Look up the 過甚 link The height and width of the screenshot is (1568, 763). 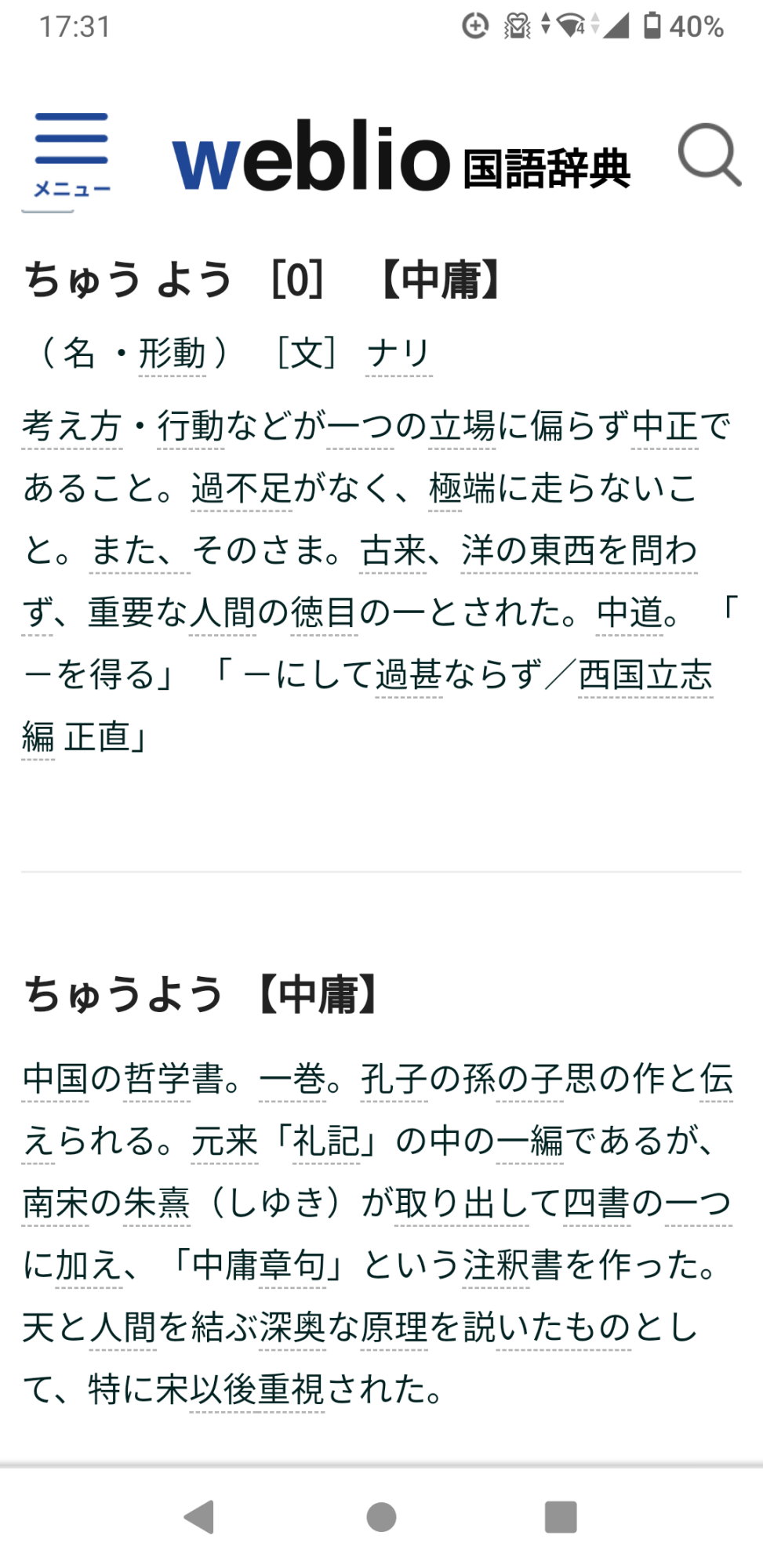(x=409, y=675)
